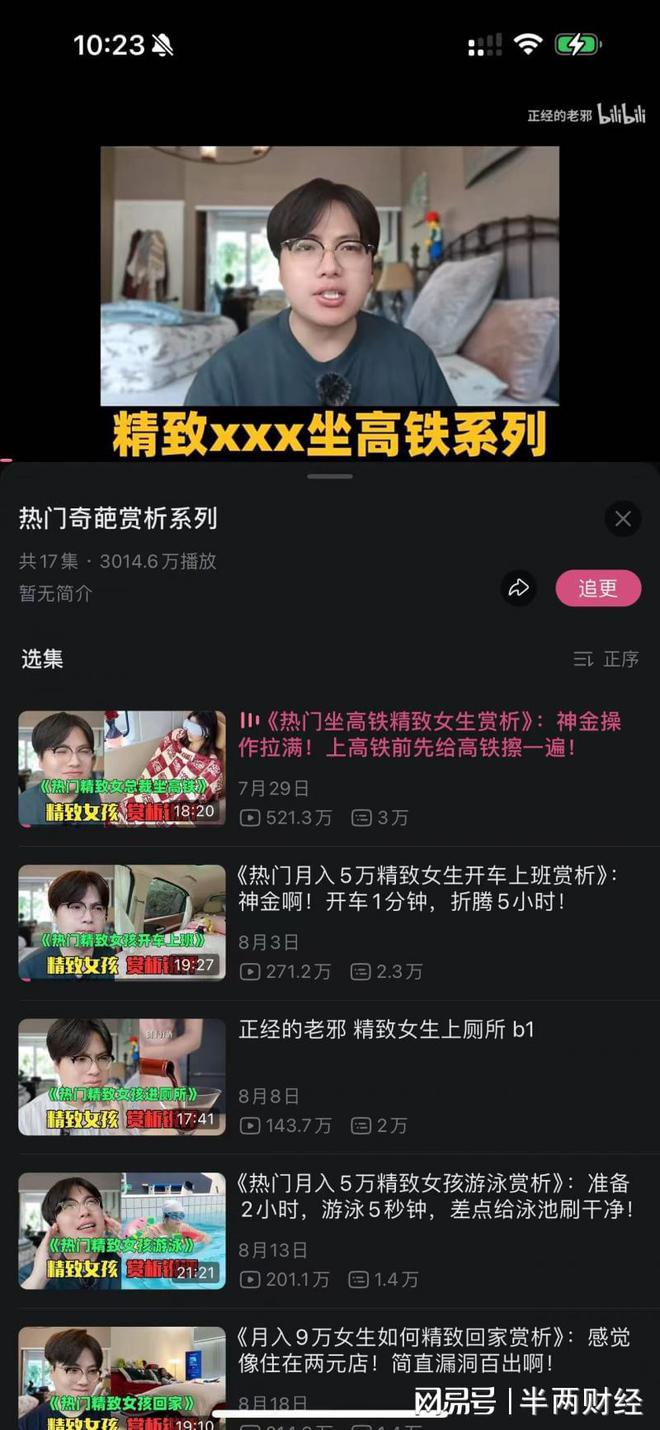Play 热门坐高铁精致女生赏析 episode
660x1430 pixels.
coord(429,734)
